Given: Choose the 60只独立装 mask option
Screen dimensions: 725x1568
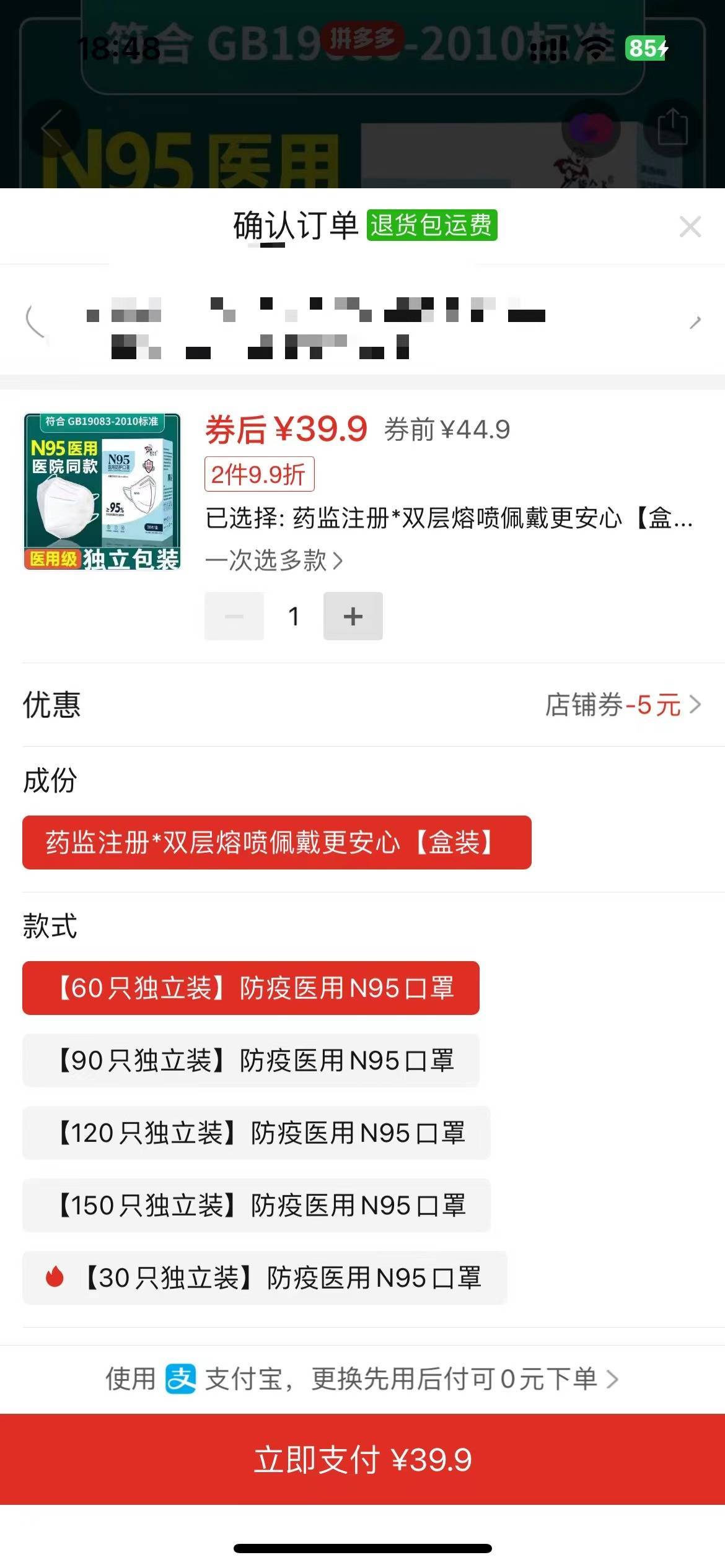Looking at the screenshot, I should [250, 988].
